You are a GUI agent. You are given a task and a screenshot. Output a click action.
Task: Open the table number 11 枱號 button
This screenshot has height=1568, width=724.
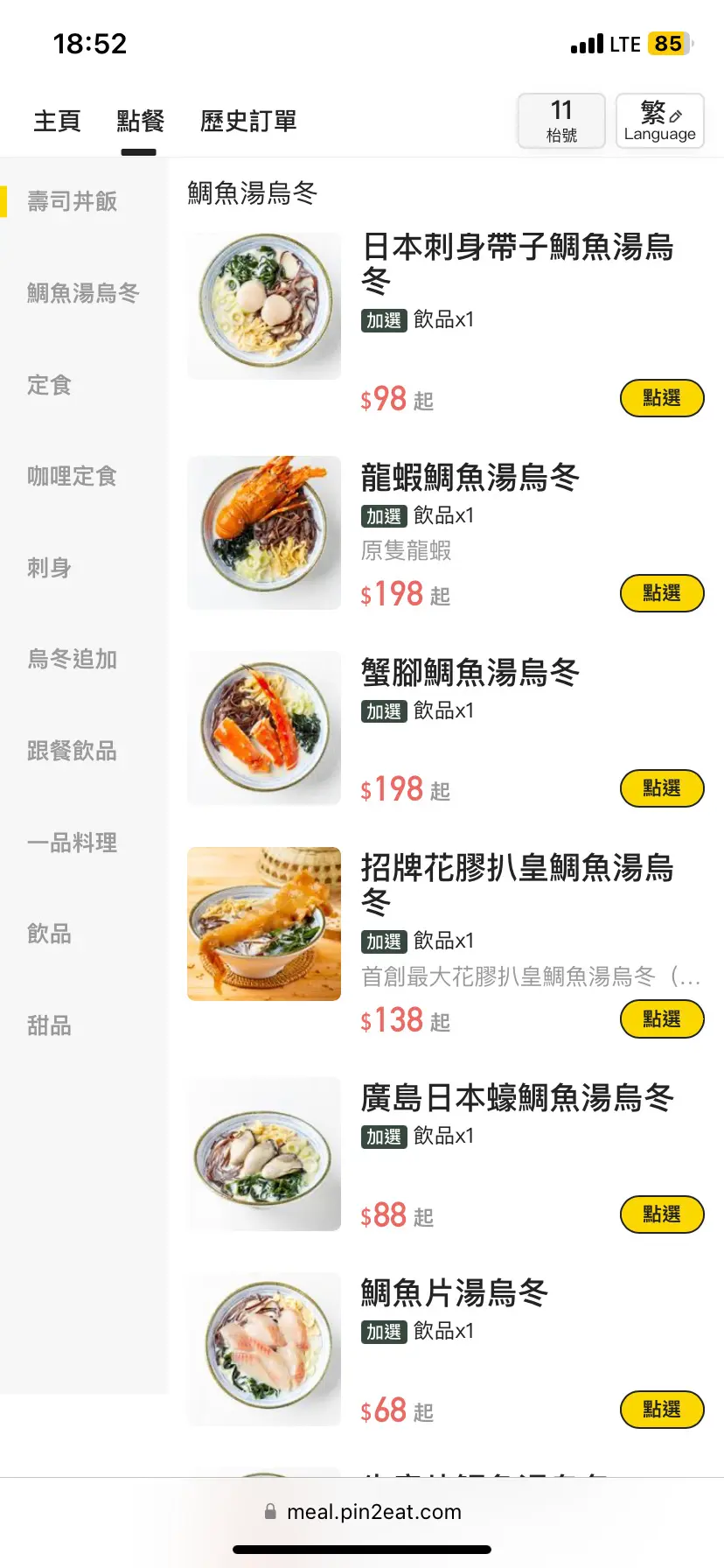click(561, 121)
